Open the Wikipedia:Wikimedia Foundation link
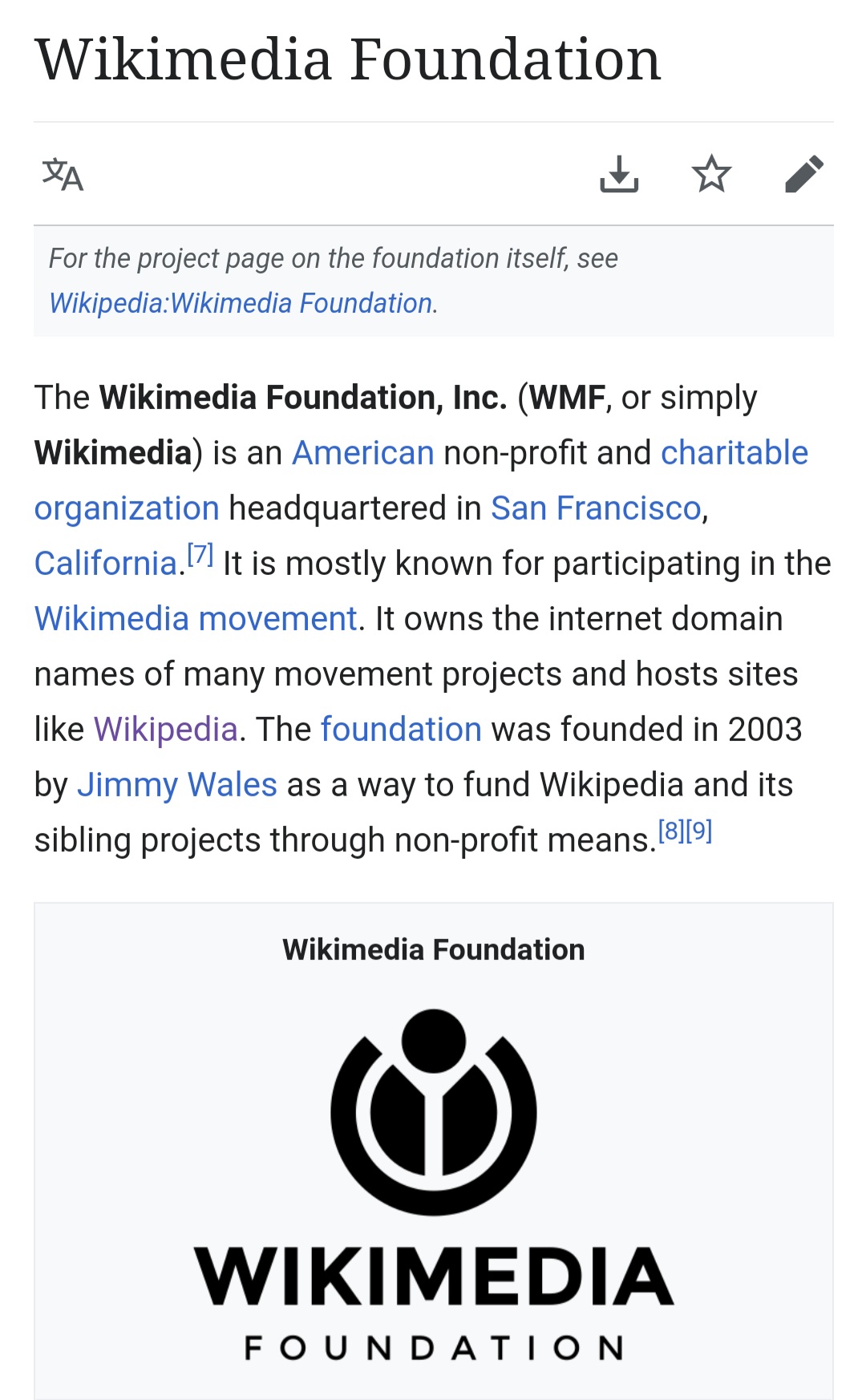The height and width of the screenshot is (1400, 866). pos(241,303)
